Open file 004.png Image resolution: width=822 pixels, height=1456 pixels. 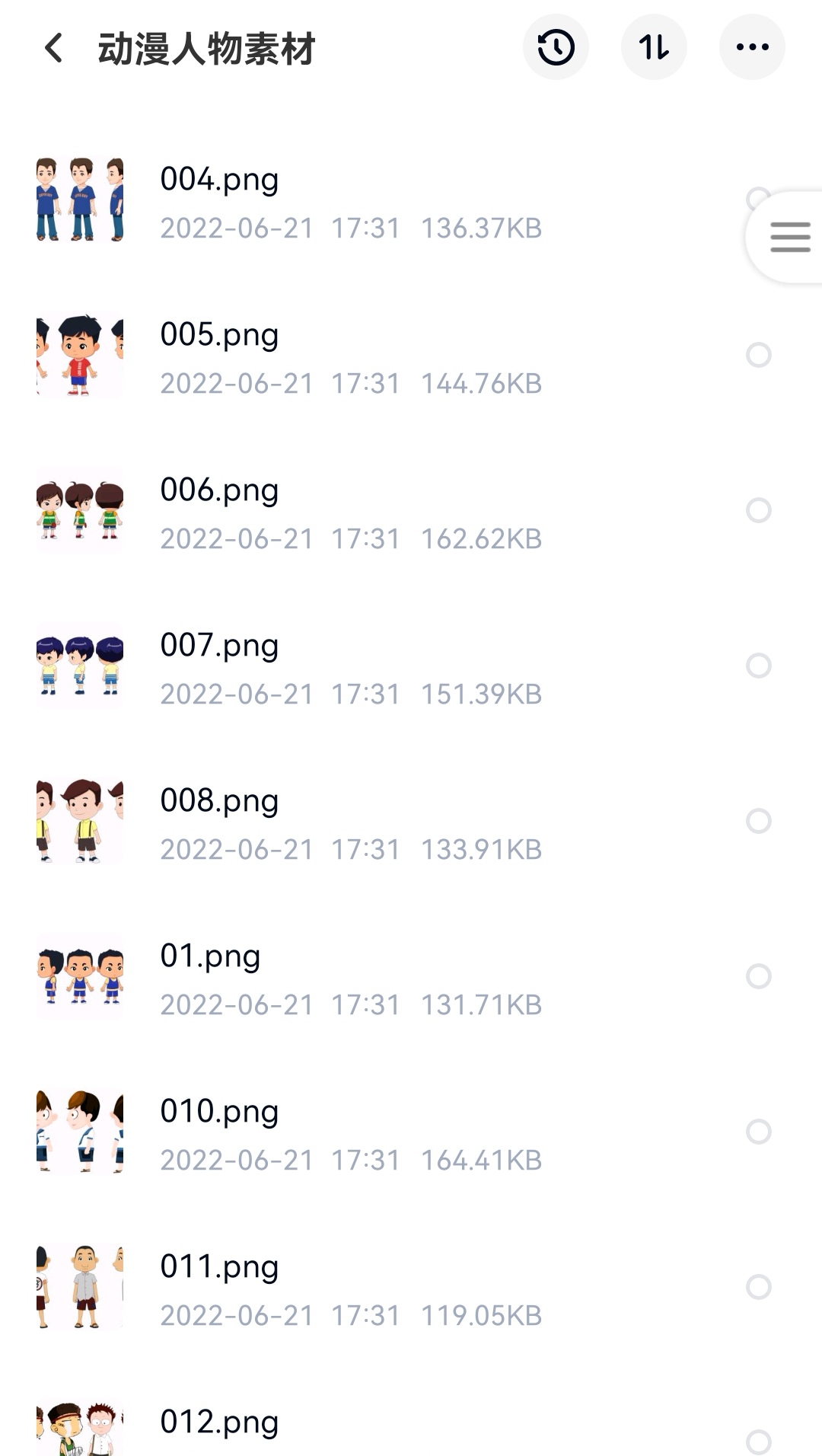[219, 180]
